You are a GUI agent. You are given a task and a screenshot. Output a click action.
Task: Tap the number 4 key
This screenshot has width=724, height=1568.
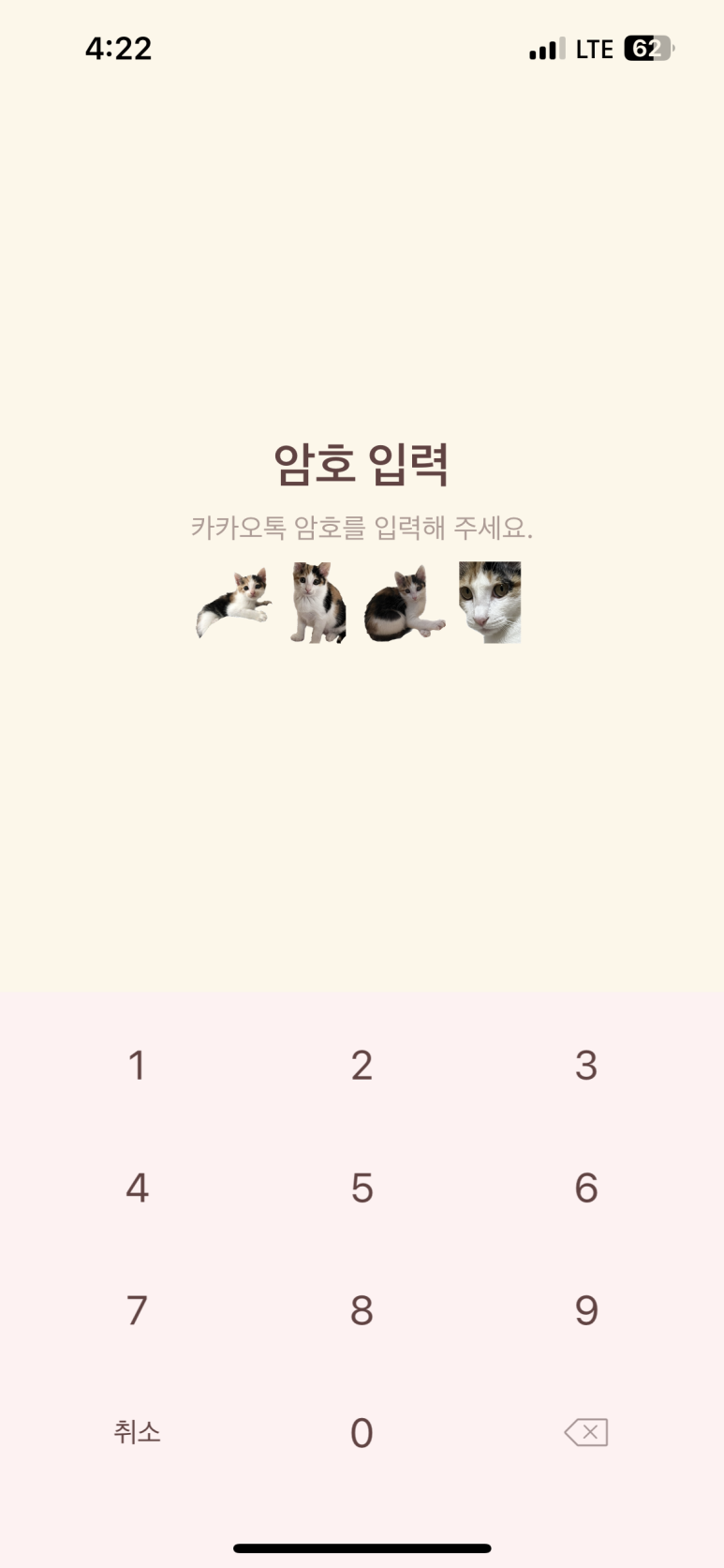pyautogui.click(x=137, y=1188)
